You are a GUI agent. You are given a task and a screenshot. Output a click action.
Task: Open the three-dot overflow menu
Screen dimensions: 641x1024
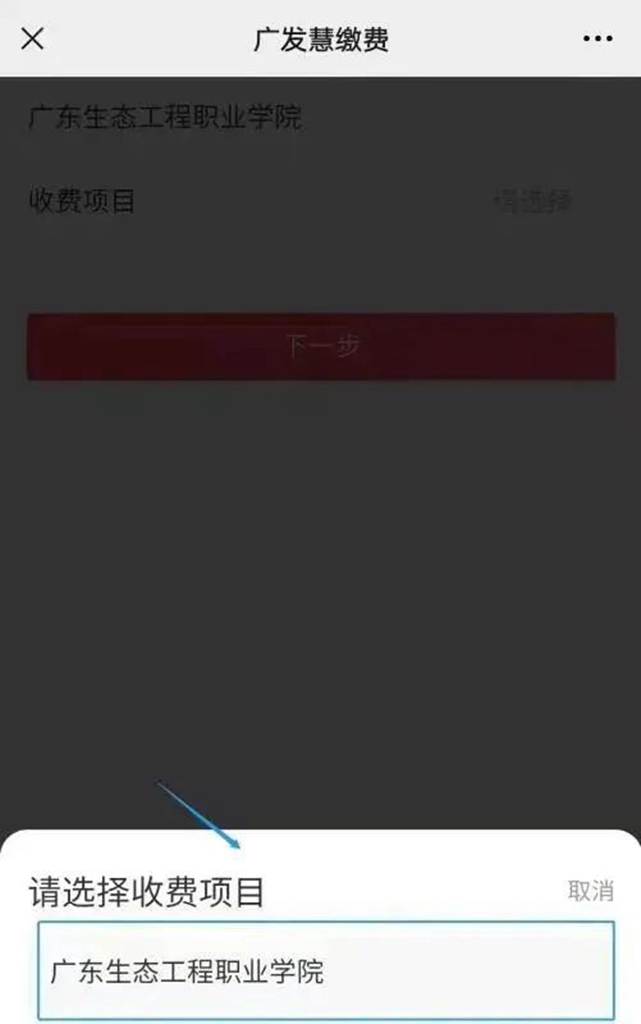click(x=597, y=39)
